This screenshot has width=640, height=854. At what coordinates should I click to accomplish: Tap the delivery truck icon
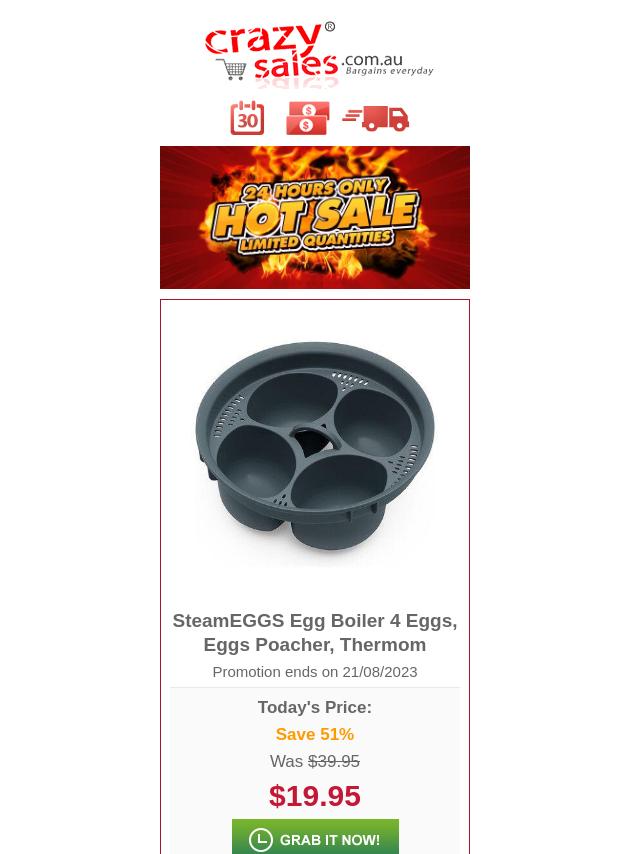coord(376,118)
